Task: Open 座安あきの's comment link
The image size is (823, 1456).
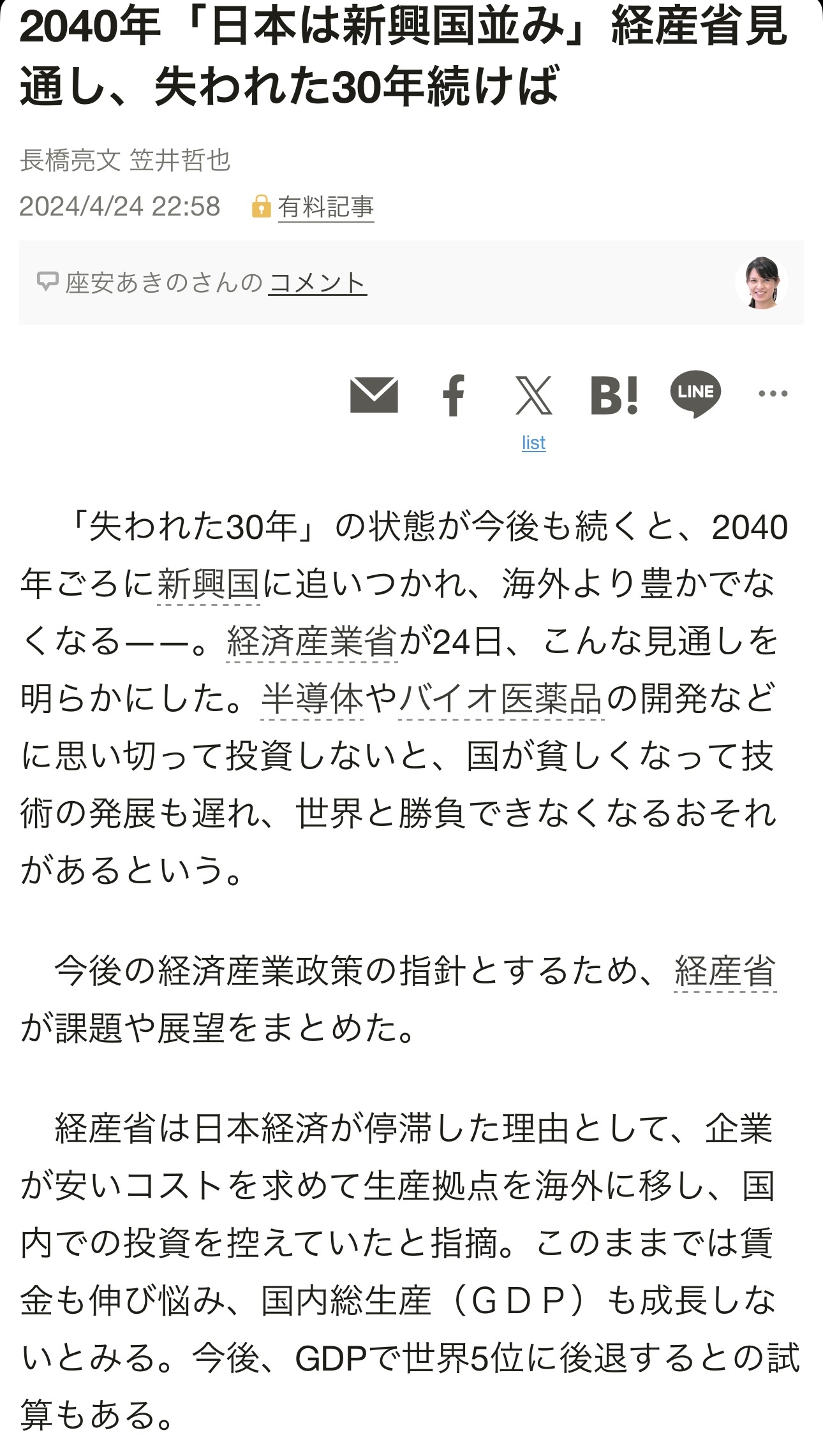Action: pos(317,283)
